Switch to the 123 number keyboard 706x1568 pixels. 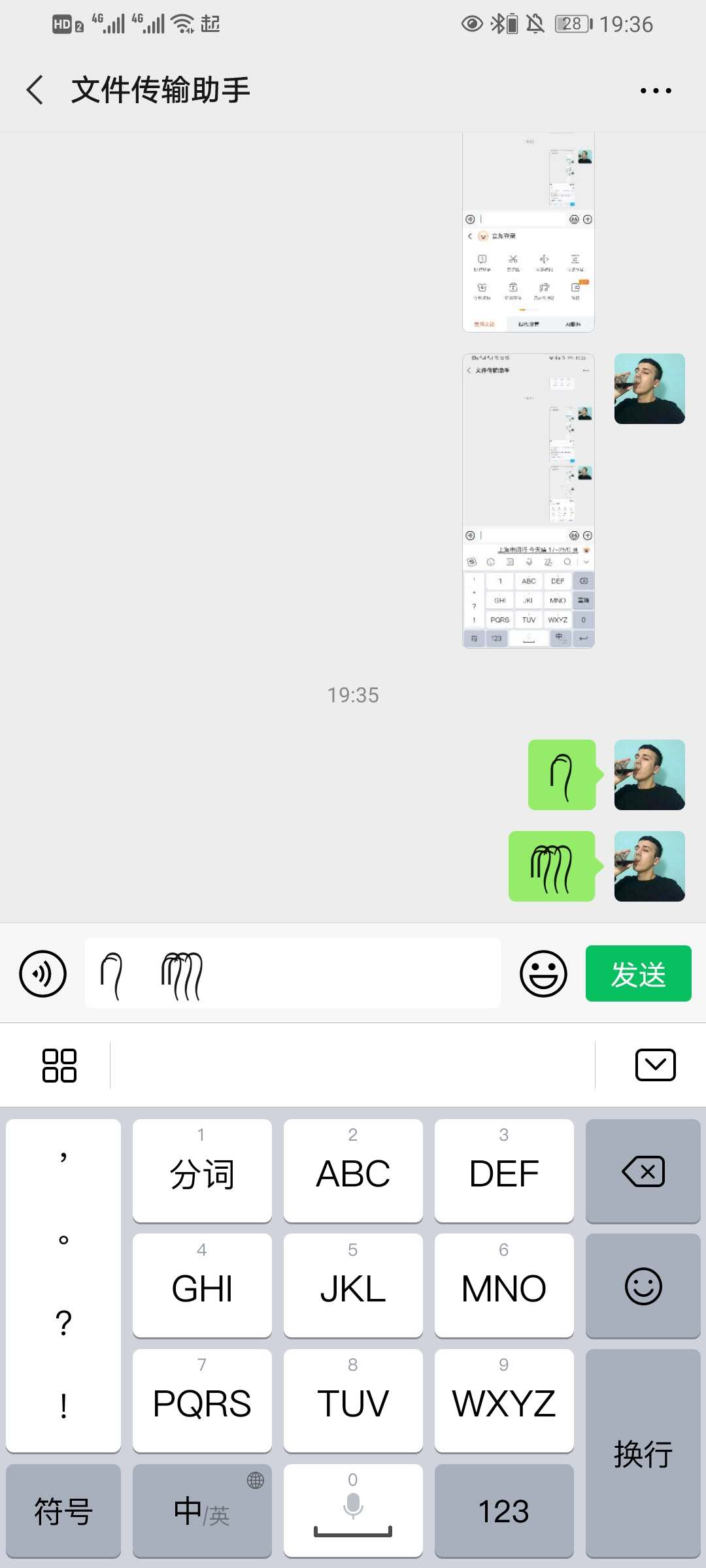[503, 1511]
